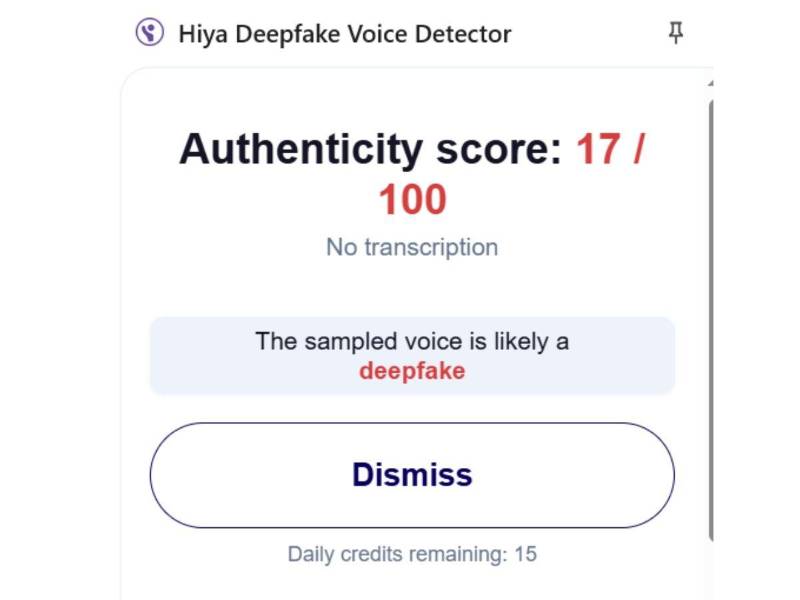
Task: Pin the Hiya Deepfake Voice Detector extension
Action: pos(675,34)
